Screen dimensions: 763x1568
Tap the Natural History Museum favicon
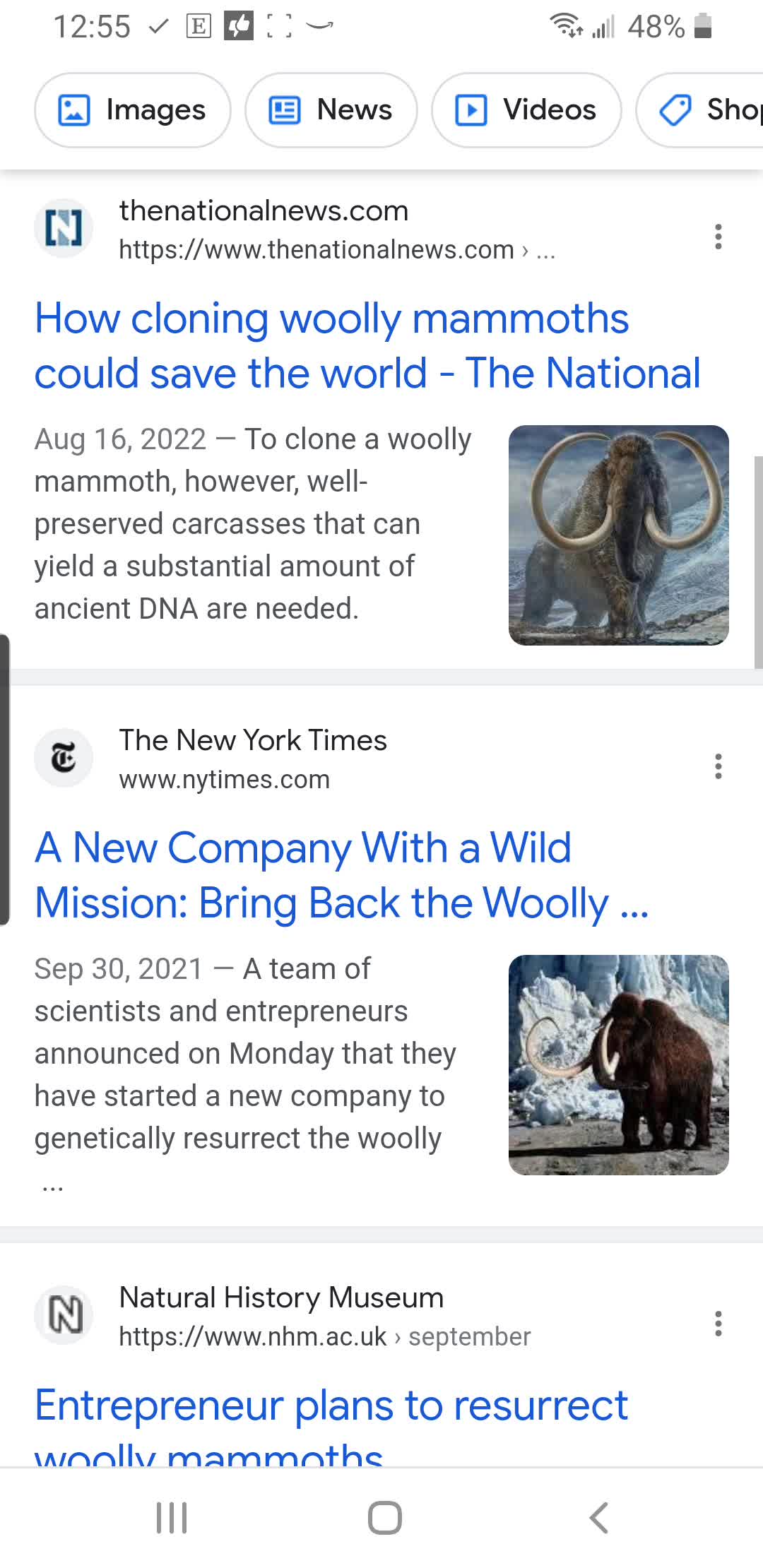[63, 1315]
